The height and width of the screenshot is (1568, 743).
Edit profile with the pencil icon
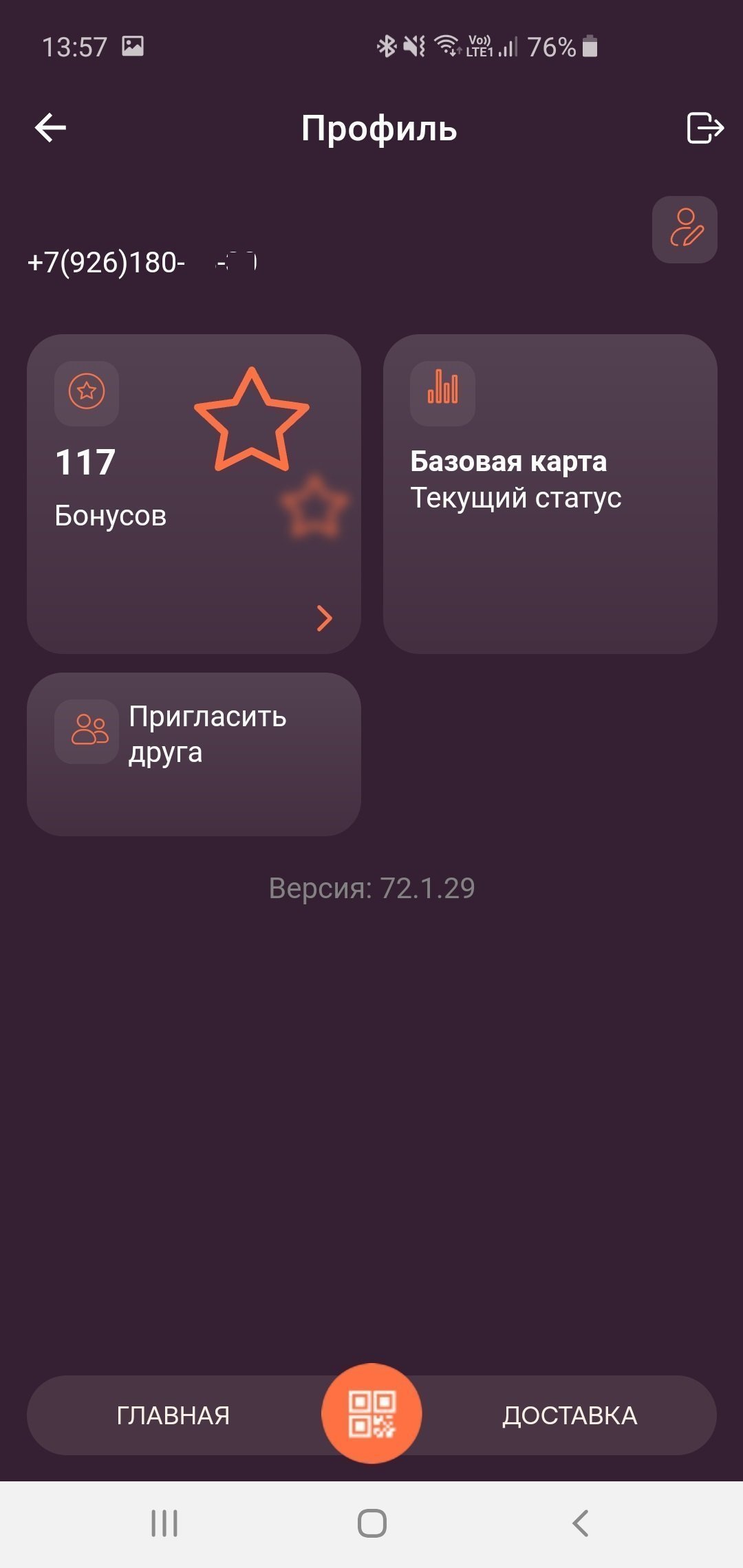(x=685, y=230)
